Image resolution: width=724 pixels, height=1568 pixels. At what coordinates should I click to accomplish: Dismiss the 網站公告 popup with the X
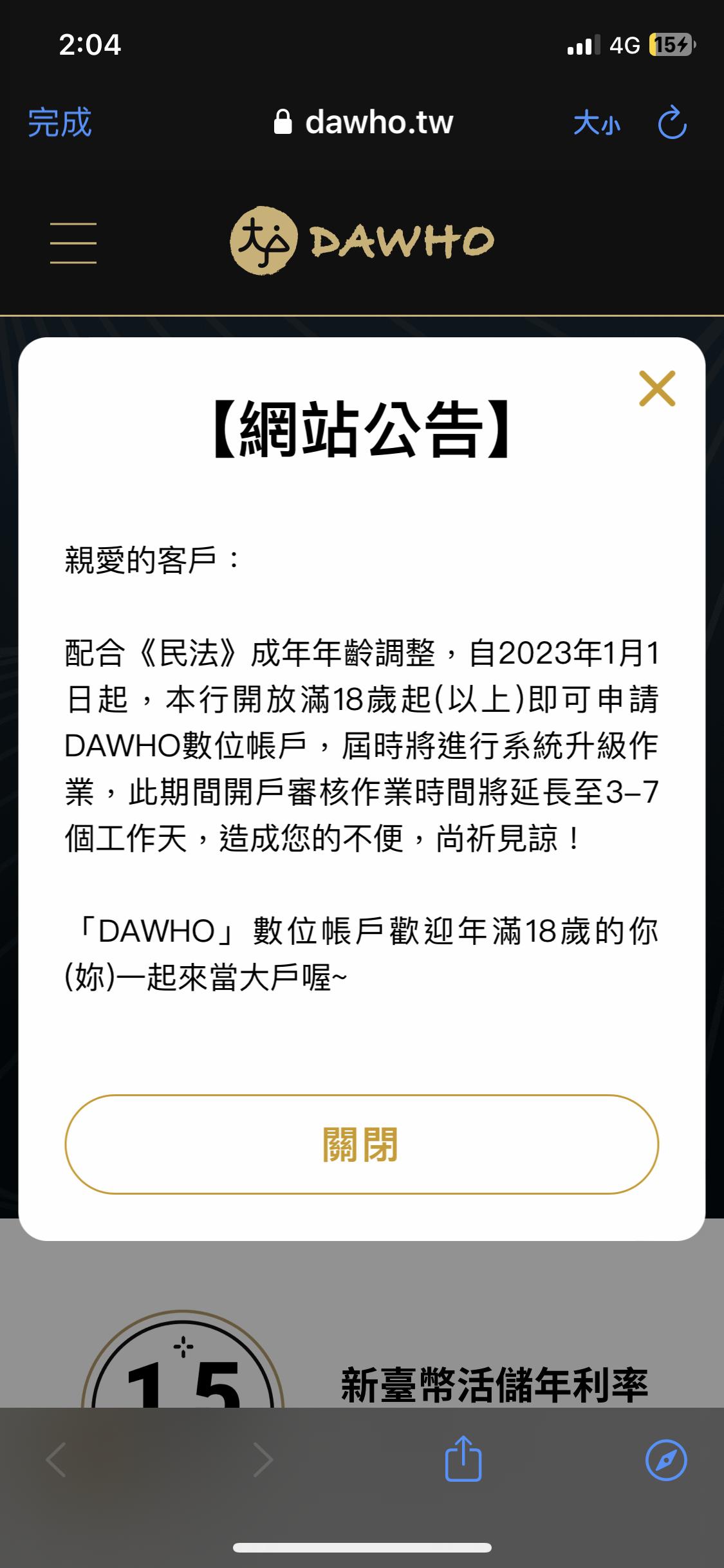click(x=657, y=388)
